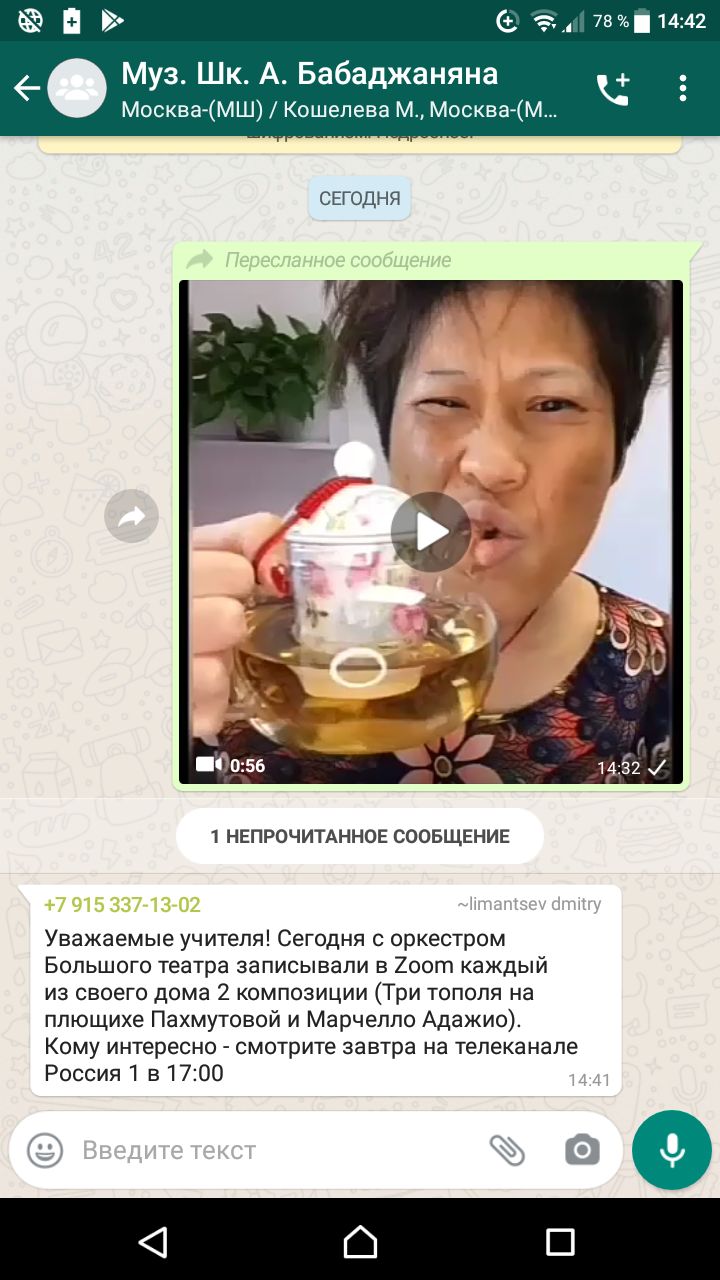Tap the system back button
Image resolution: width=720 pixels, height=1280 pixels.
click(x=152, y=1242)
